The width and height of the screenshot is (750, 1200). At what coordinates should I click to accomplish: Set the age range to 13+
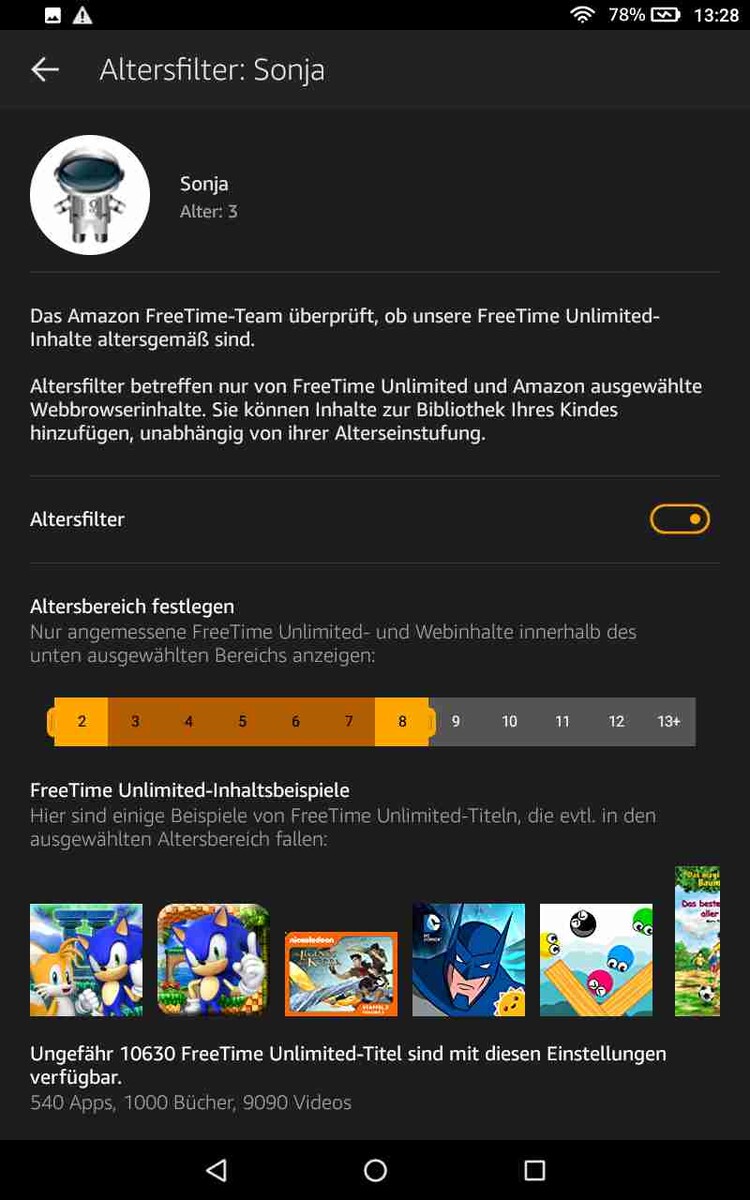coord(668,721)
